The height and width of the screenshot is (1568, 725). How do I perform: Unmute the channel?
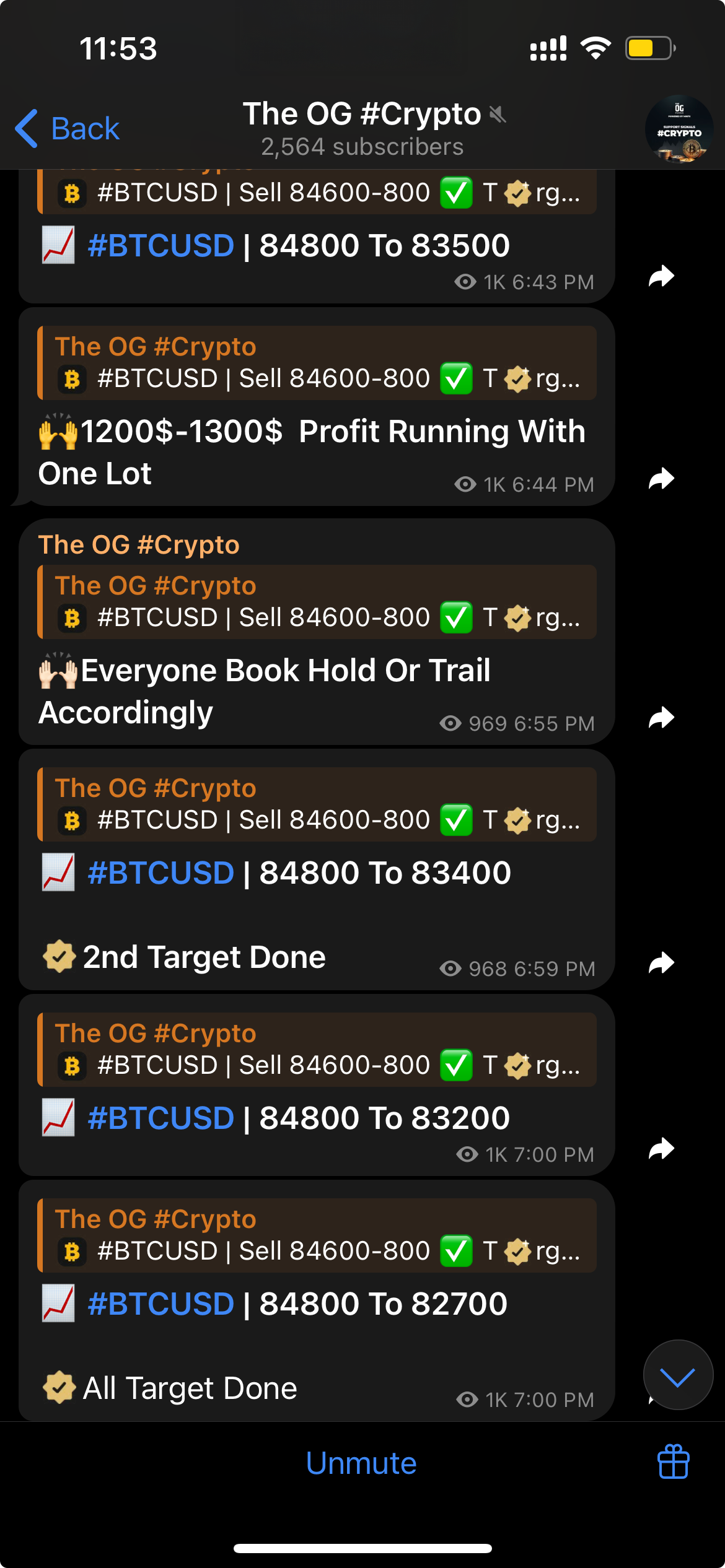tap(361, 1463)
